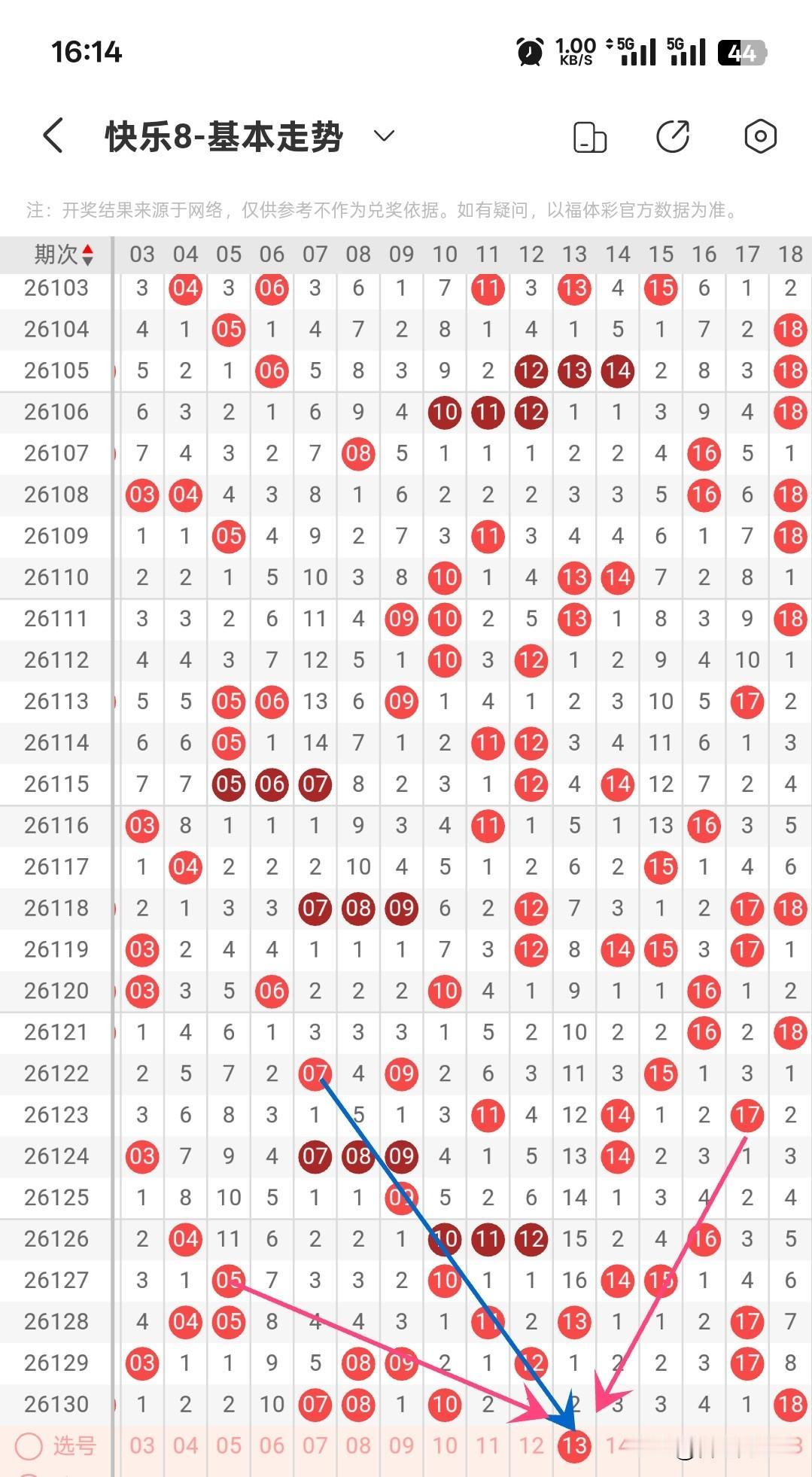Toggle the 期次 sort order
Image resolution: width=812 pixels, height=1477 pixels.
pyautogui.click(x=64, y=254)
